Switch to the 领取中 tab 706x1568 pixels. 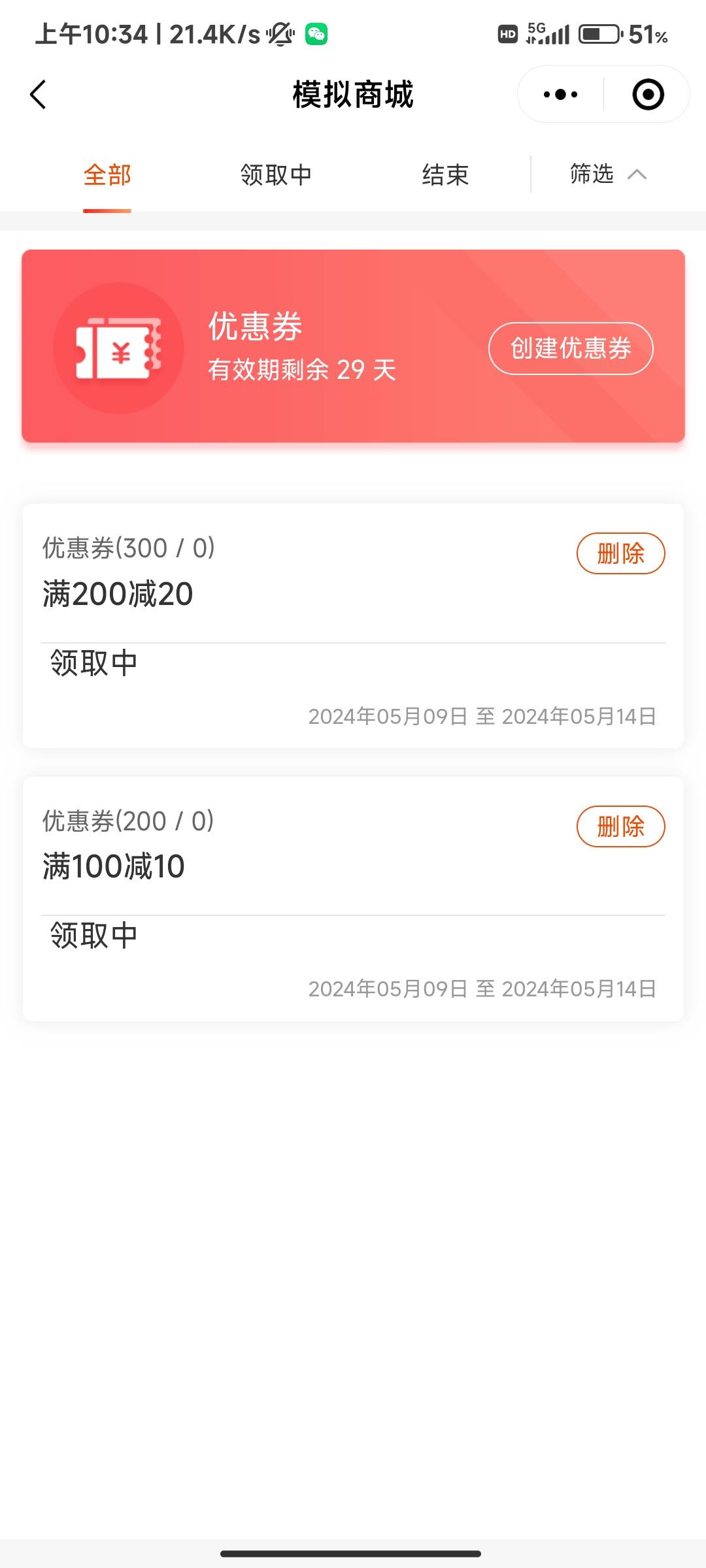click(276, 175)
